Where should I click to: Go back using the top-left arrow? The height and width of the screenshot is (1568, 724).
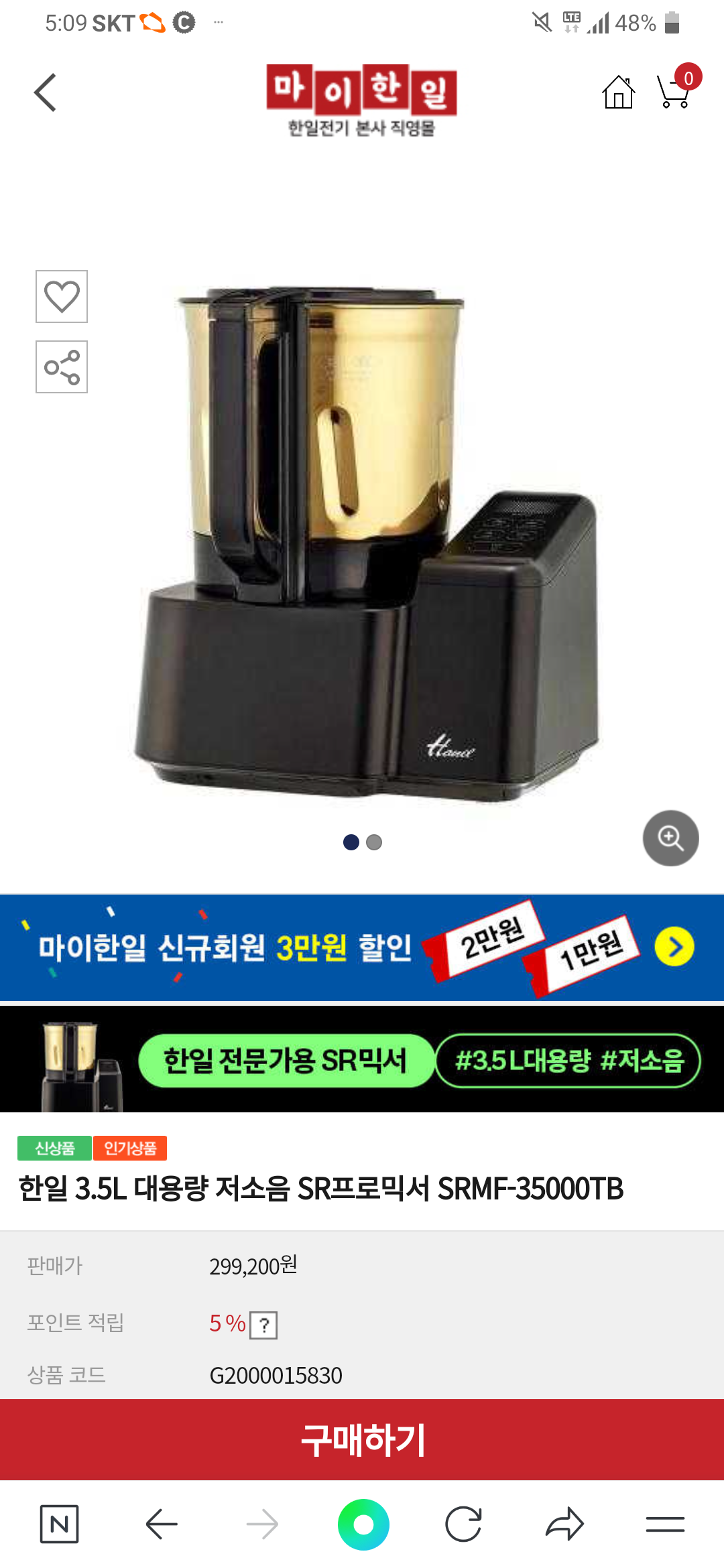pyautogui.click(x=46, y=92)
